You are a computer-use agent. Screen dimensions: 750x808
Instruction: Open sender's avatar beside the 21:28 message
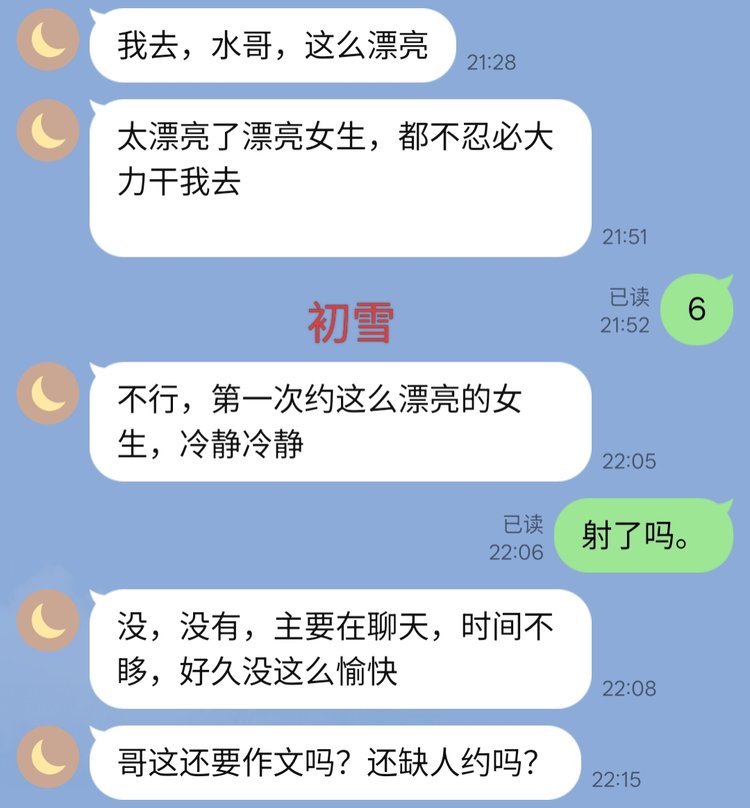pyautogui.click(x=47, y=40)
